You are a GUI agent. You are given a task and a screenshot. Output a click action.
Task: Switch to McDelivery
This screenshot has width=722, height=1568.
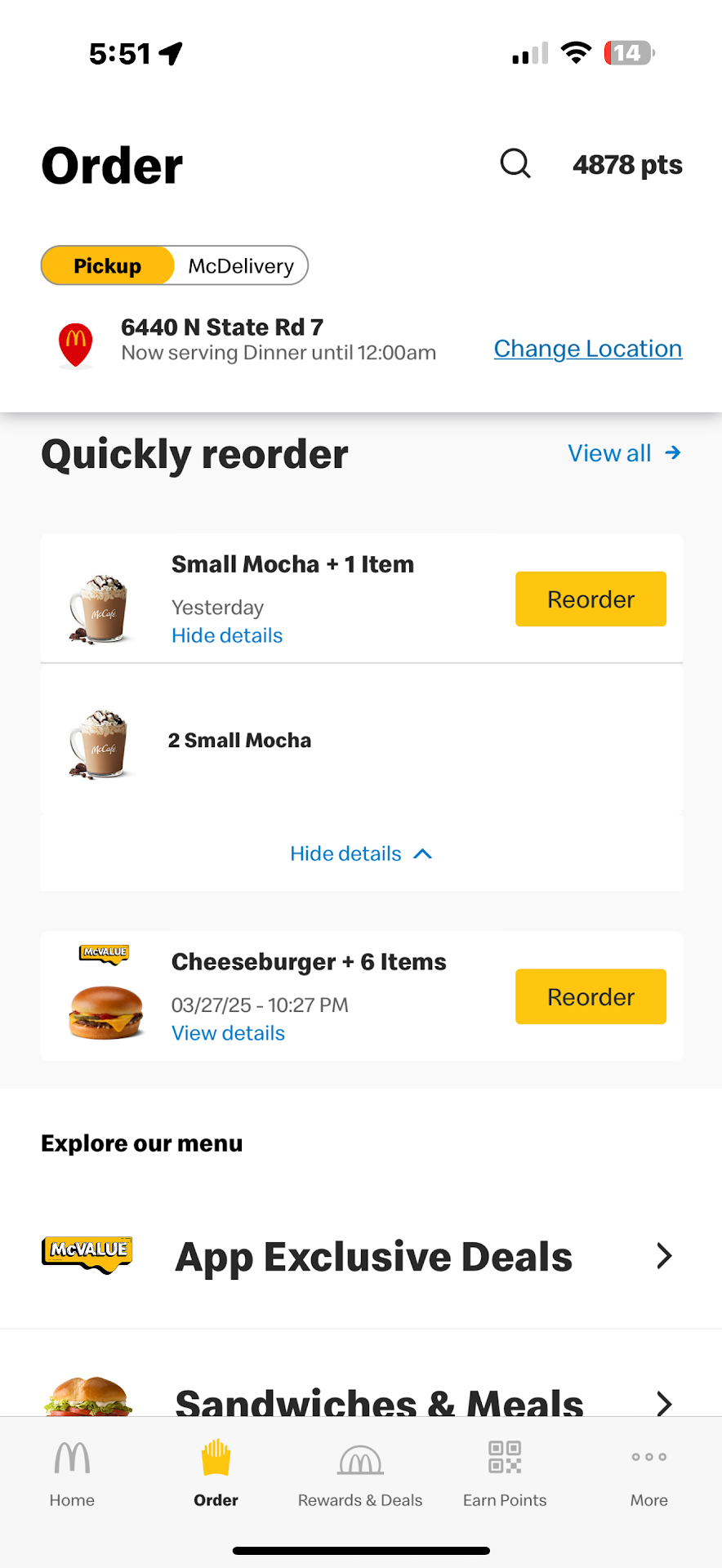pos(241,266)
